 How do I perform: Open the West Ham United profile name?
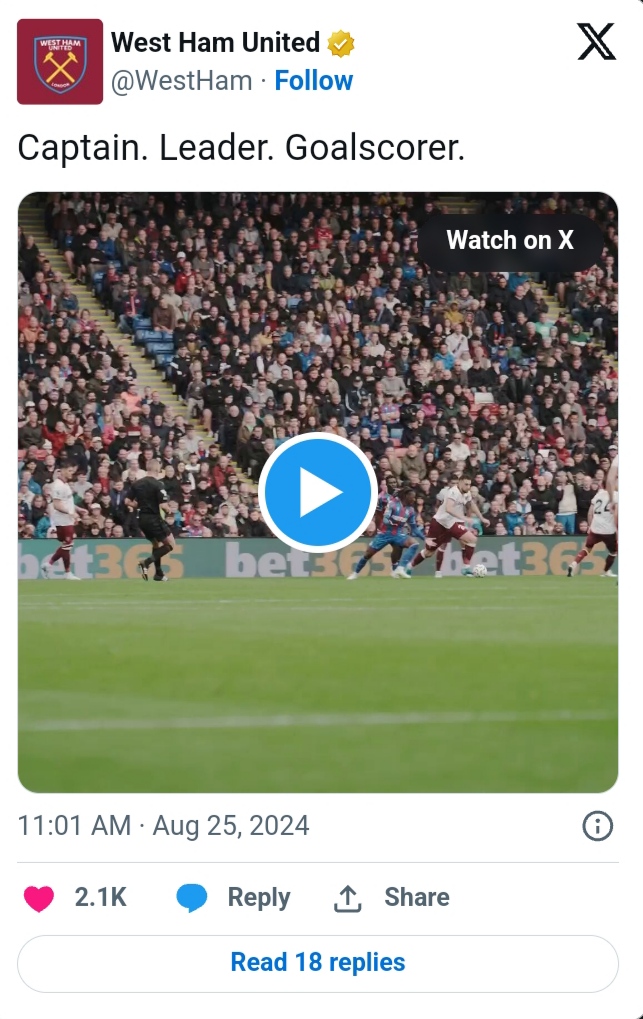click(215, 43)
